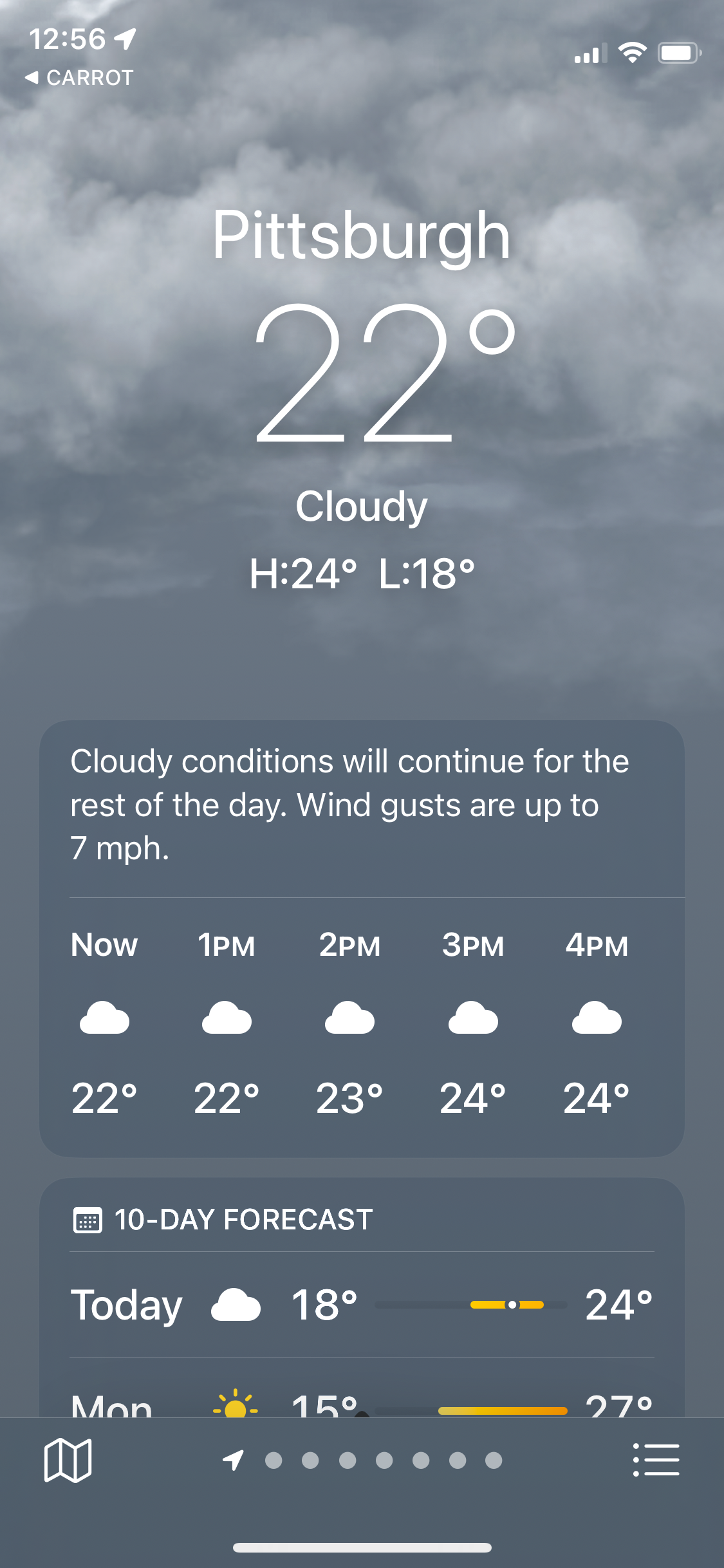Screen dimensions: 724x1568
Task: Tap the calendar icon beside 10-DAY FORECAST
Action: (89, 1220)
